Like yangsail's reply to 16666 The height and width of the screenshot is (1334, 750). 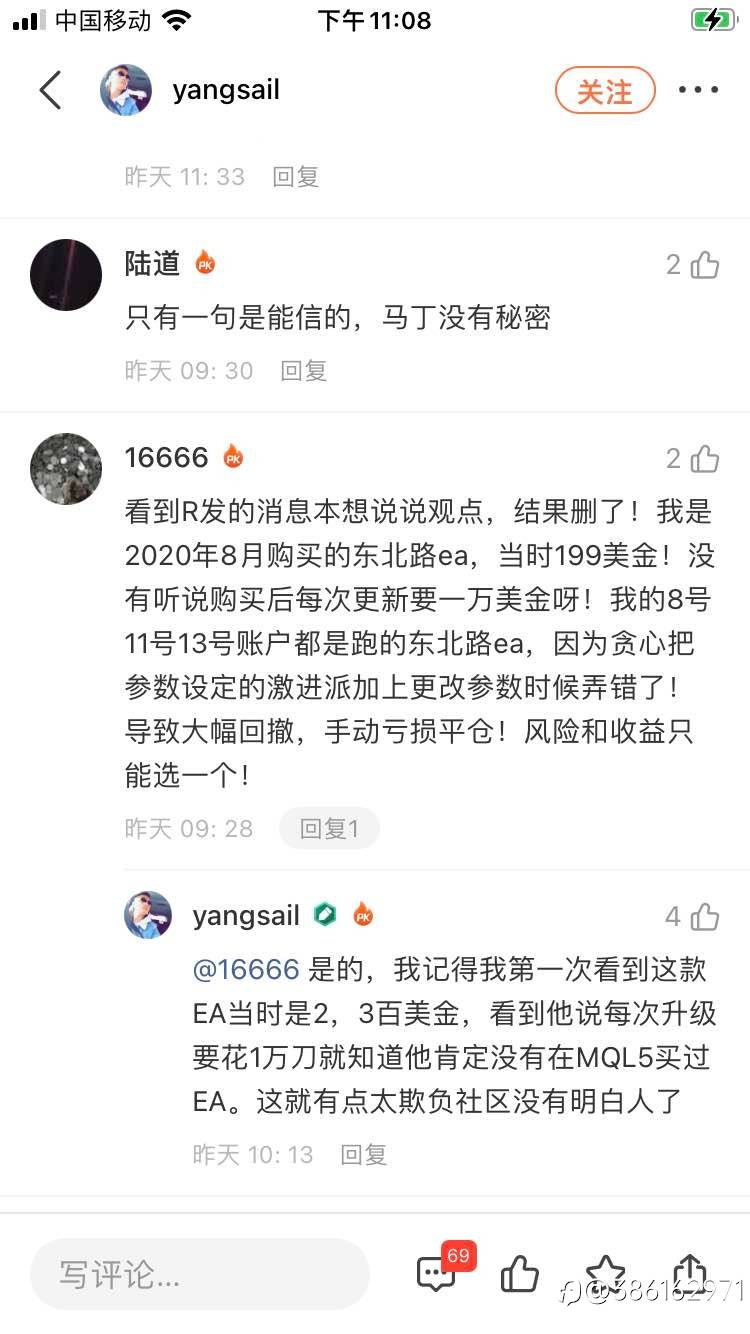704,917
